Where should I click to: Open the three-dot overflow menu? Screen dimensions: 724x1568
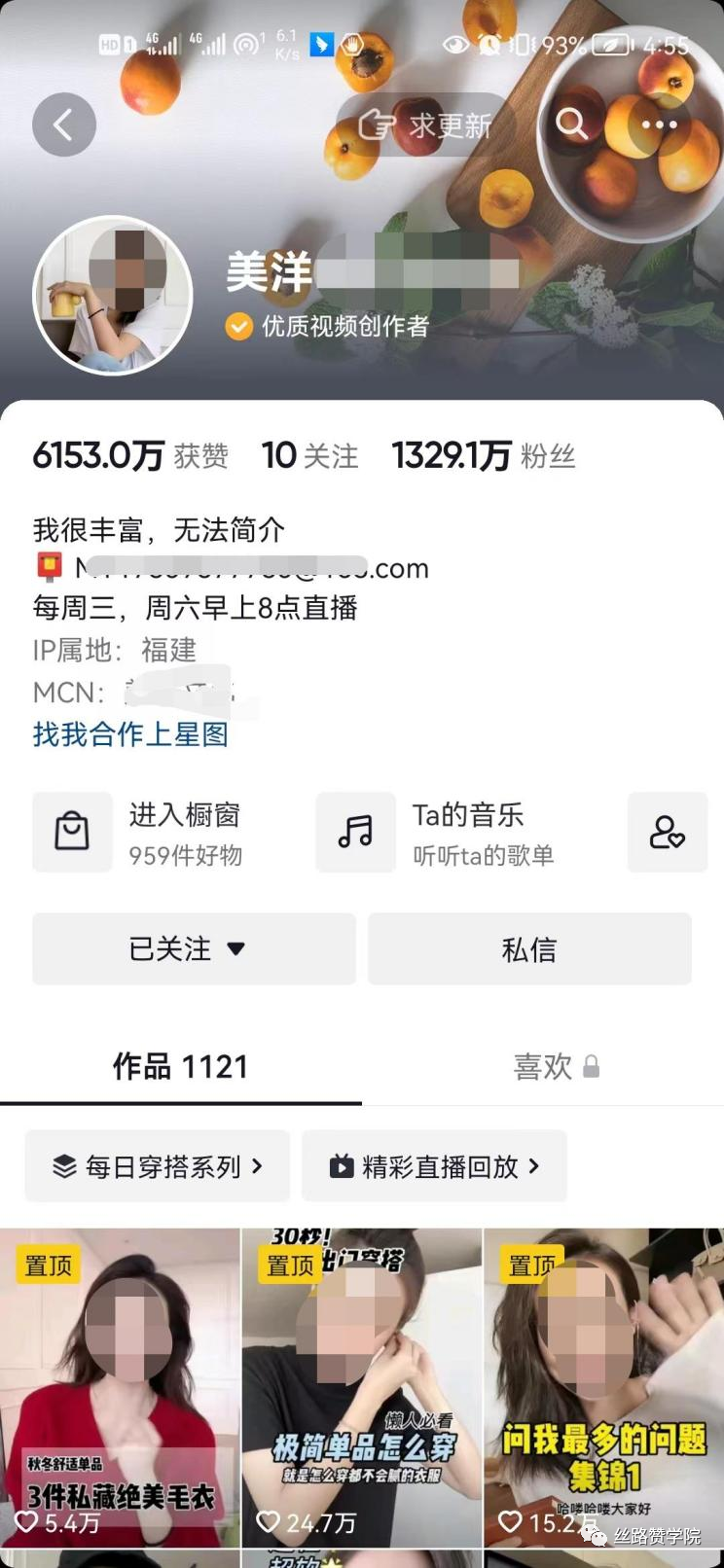pos(659,125)
